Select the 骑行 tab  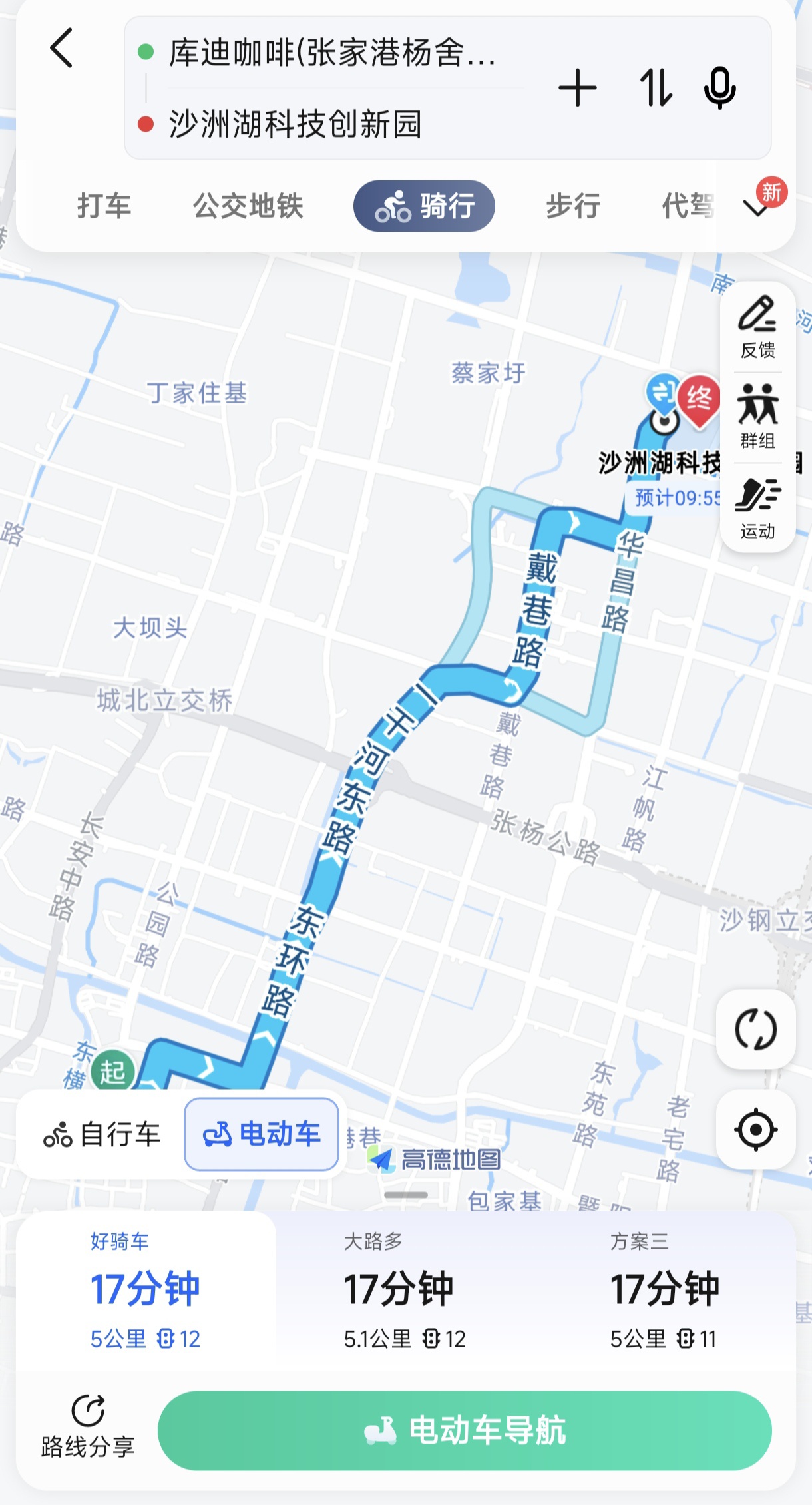[x=424, y=206]
